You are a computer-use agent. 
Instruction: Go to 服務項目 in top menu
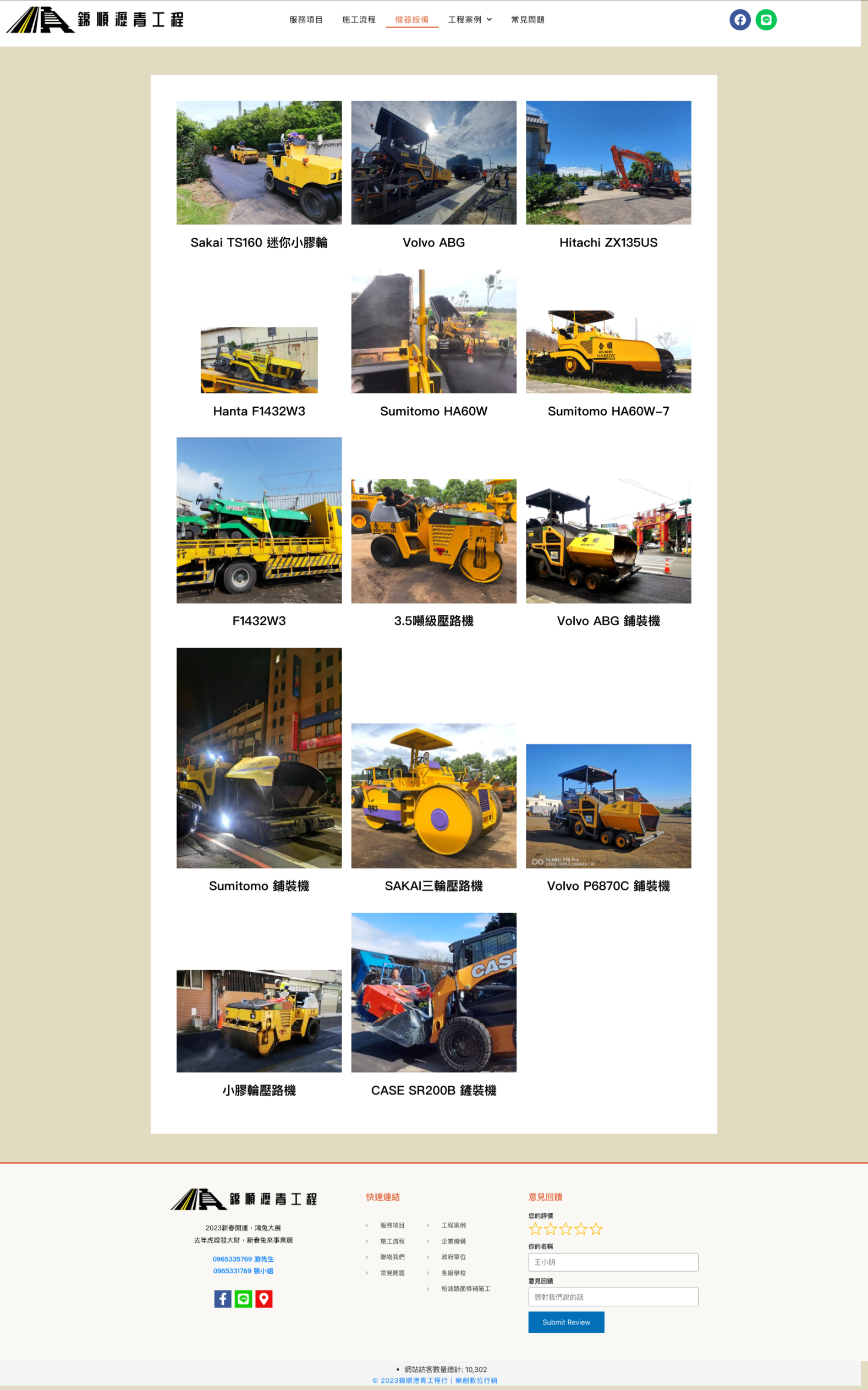[306, 20]
